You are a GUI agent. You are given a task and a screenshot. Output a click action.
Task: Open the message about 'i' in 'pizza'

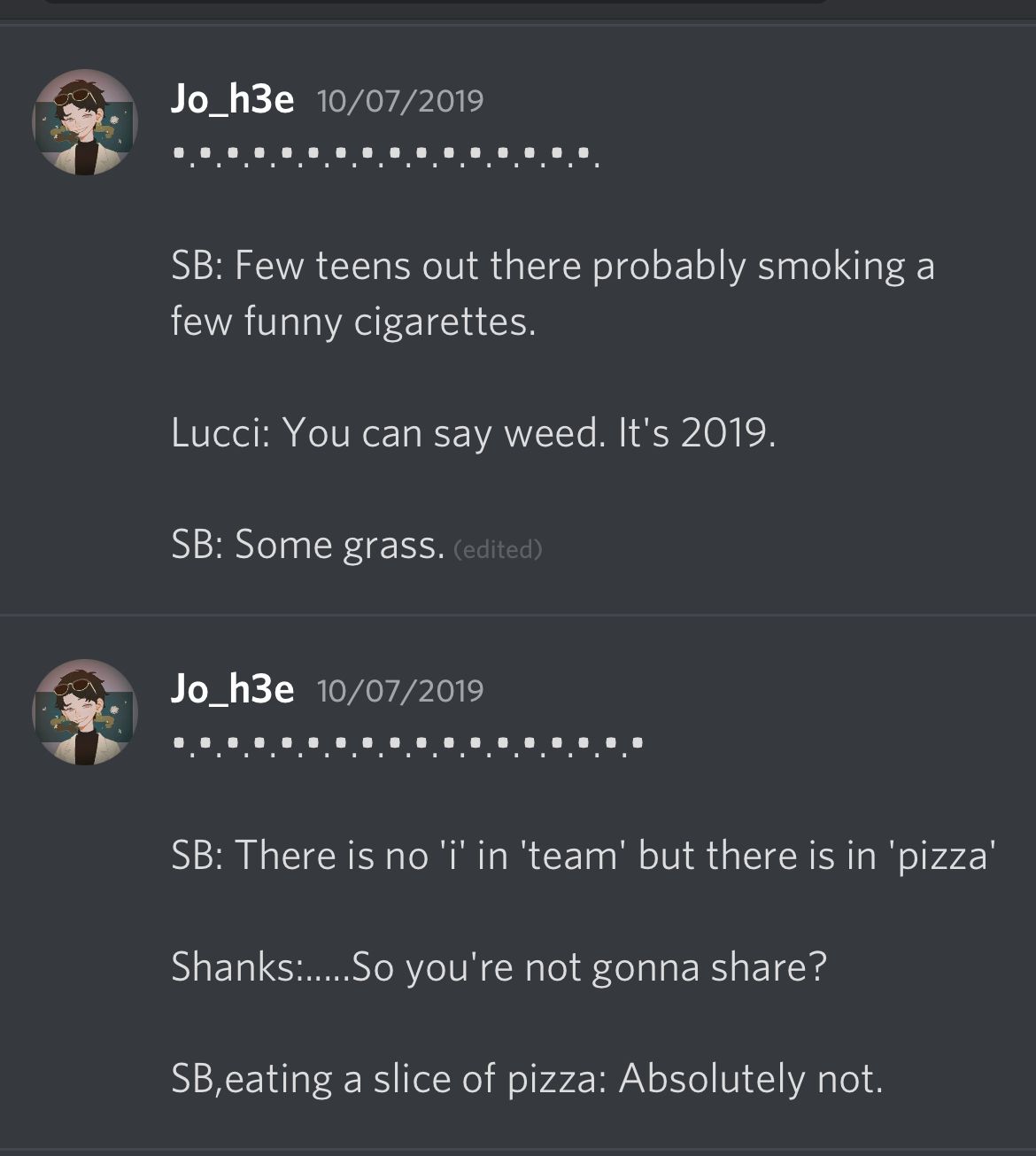pyautogui.click(x=584, y=856)
